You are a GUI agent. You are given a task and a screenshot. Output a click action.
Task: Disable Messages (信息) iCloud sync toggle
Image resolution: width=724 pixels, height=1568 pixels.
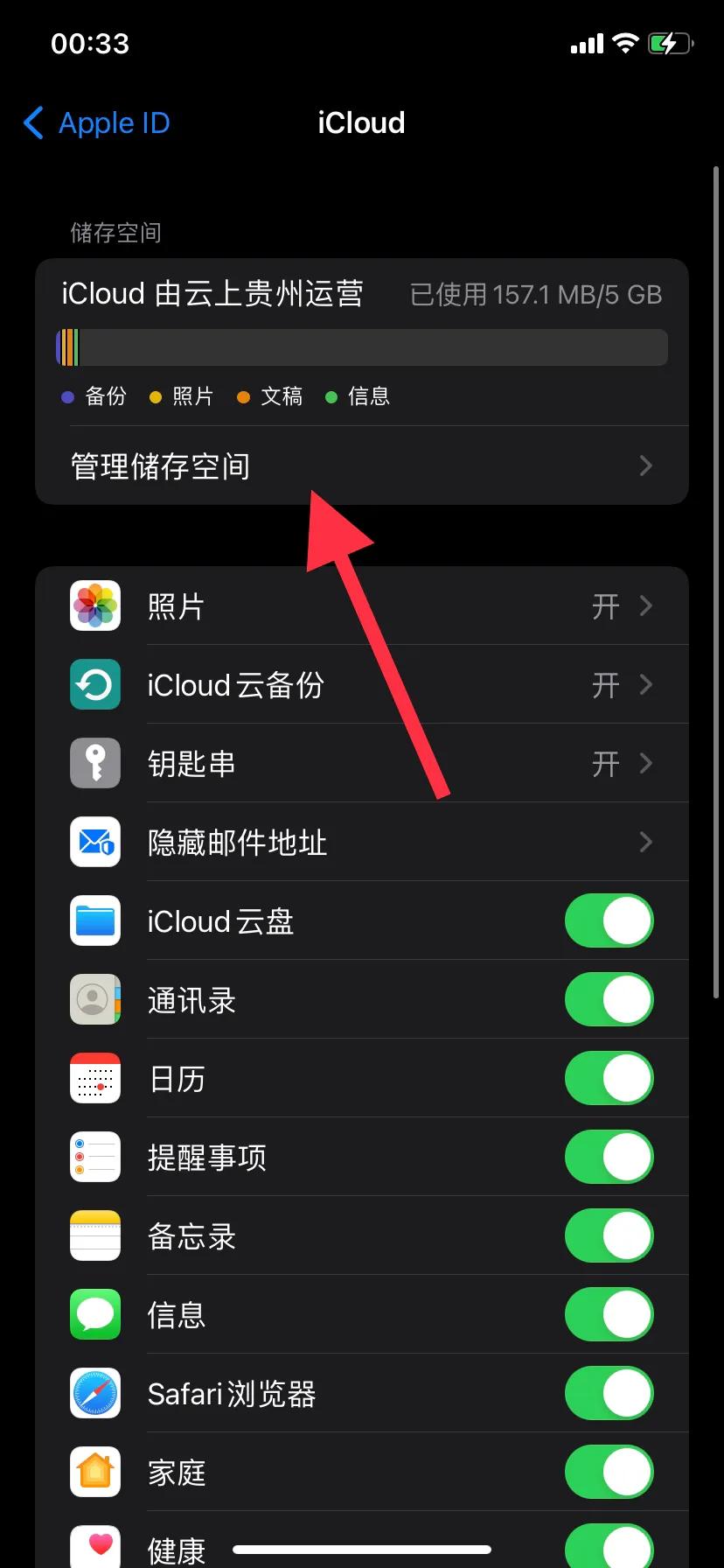609,1314
